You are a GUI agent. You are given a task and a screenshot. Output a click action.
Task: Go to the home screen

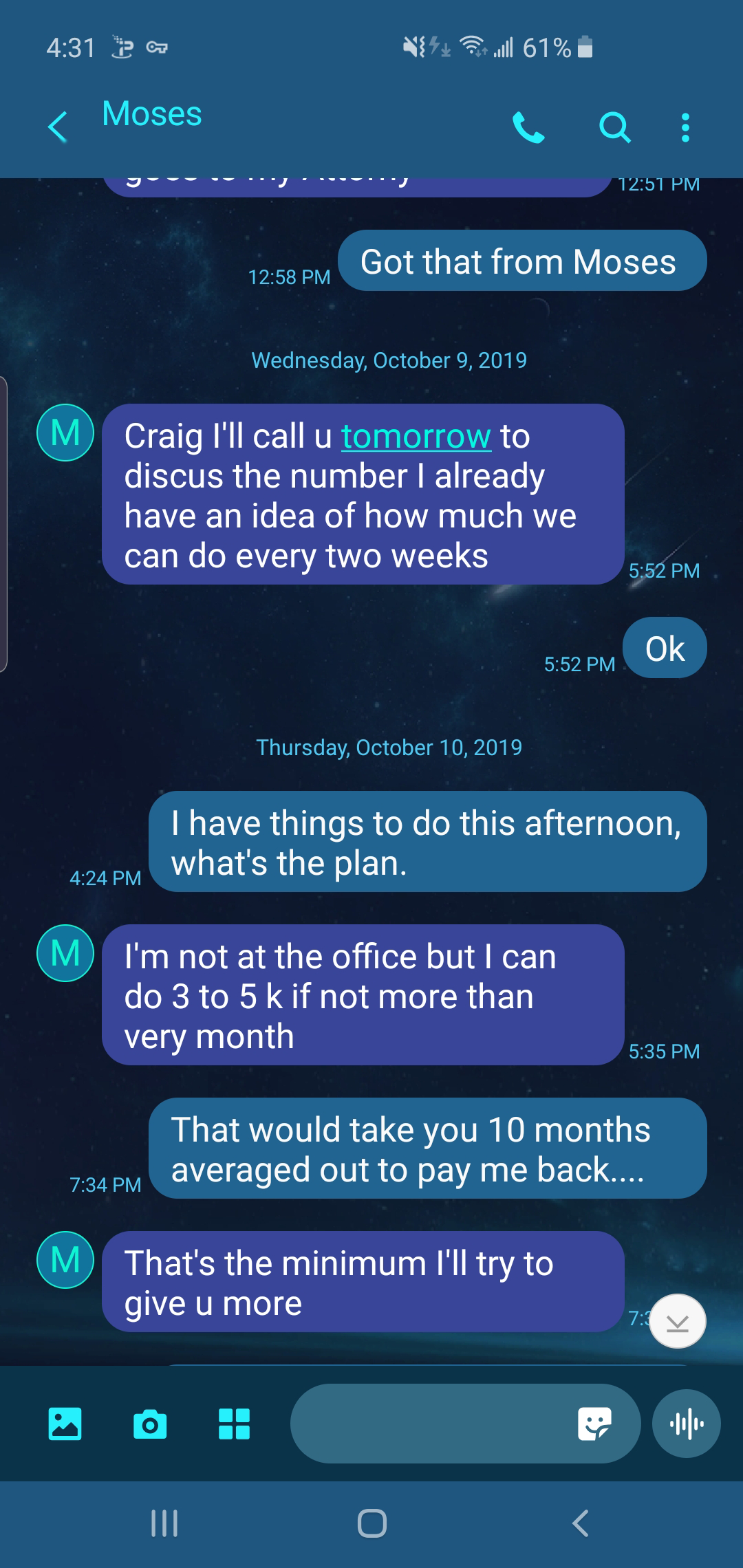(371, 1523)
